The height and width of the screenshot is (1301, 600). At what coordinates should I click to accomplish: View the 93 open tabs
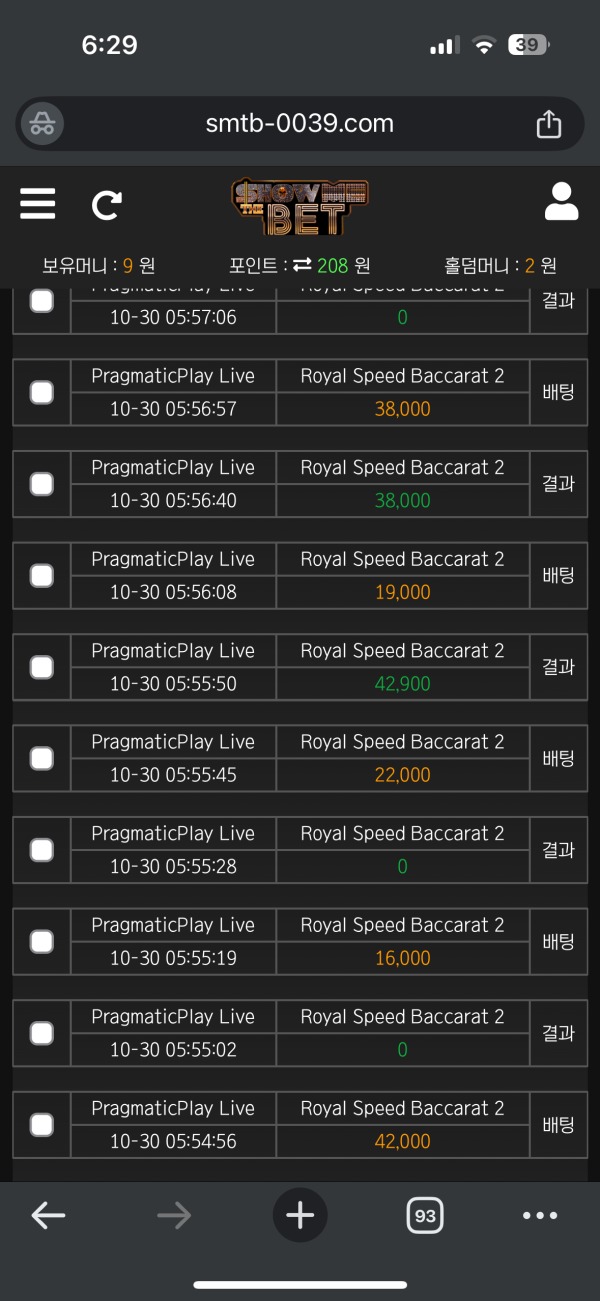[x=425, y=1215]
